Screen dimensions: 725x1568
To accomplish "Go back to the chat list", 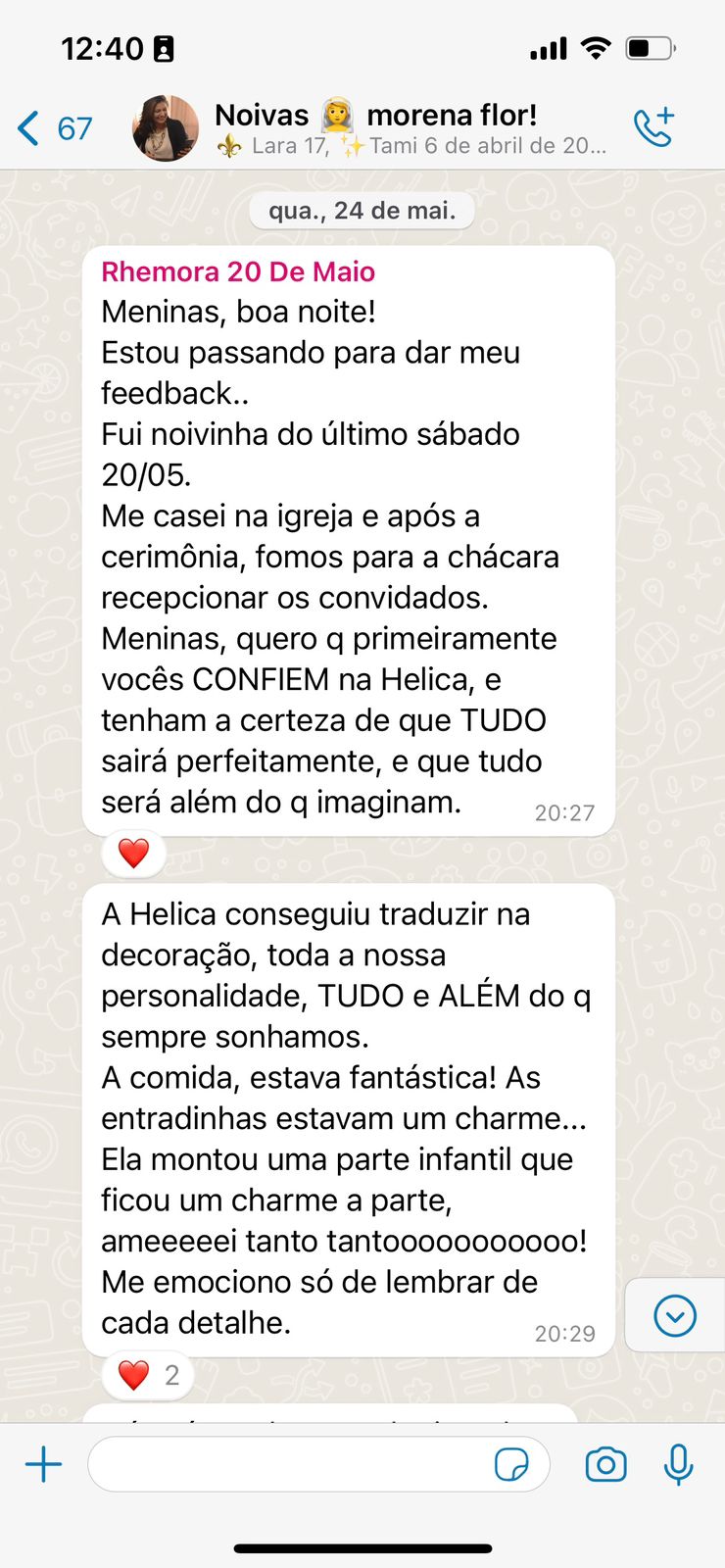I will point(55,128).
